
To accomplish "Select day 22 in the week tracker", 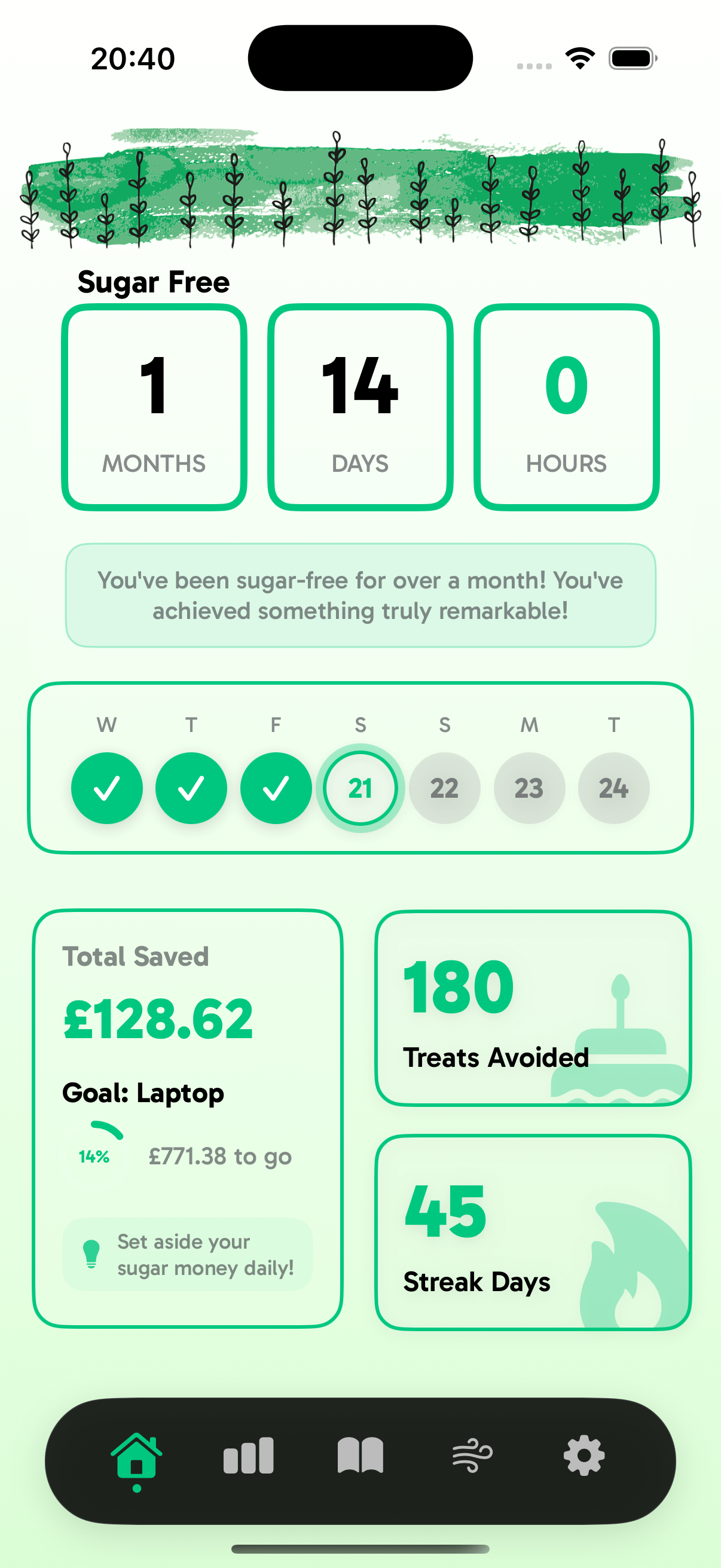I will (444, 788).
